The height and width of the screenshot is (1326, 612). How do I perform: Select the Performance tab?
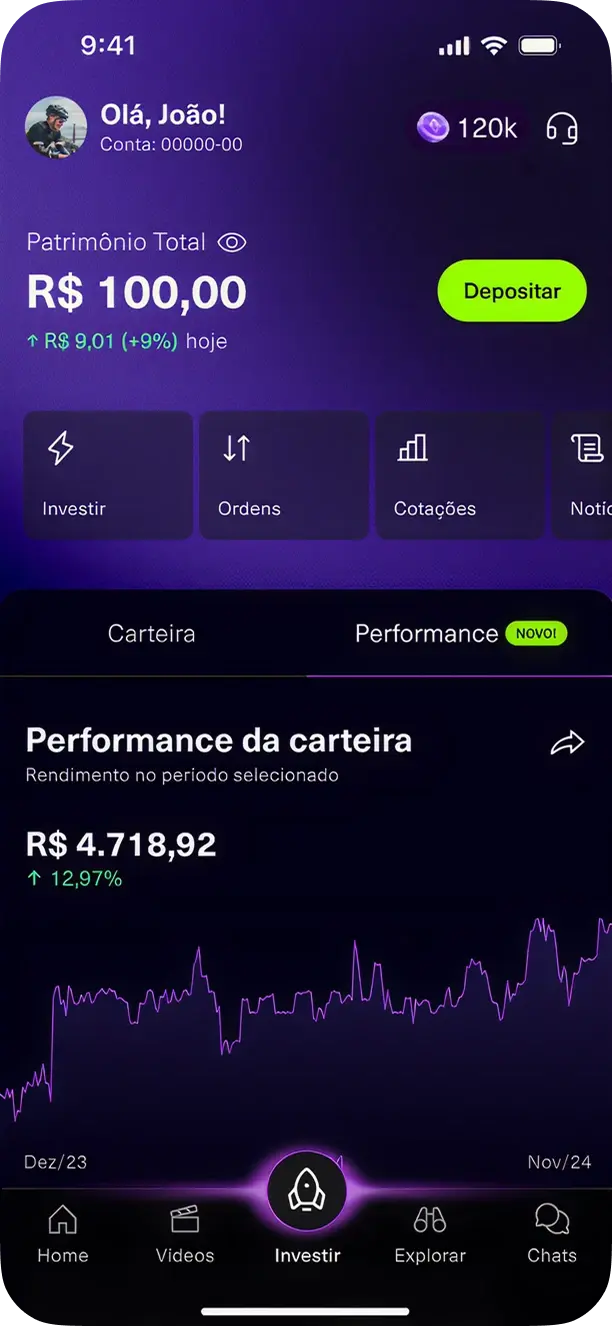(x=427, y=633)
